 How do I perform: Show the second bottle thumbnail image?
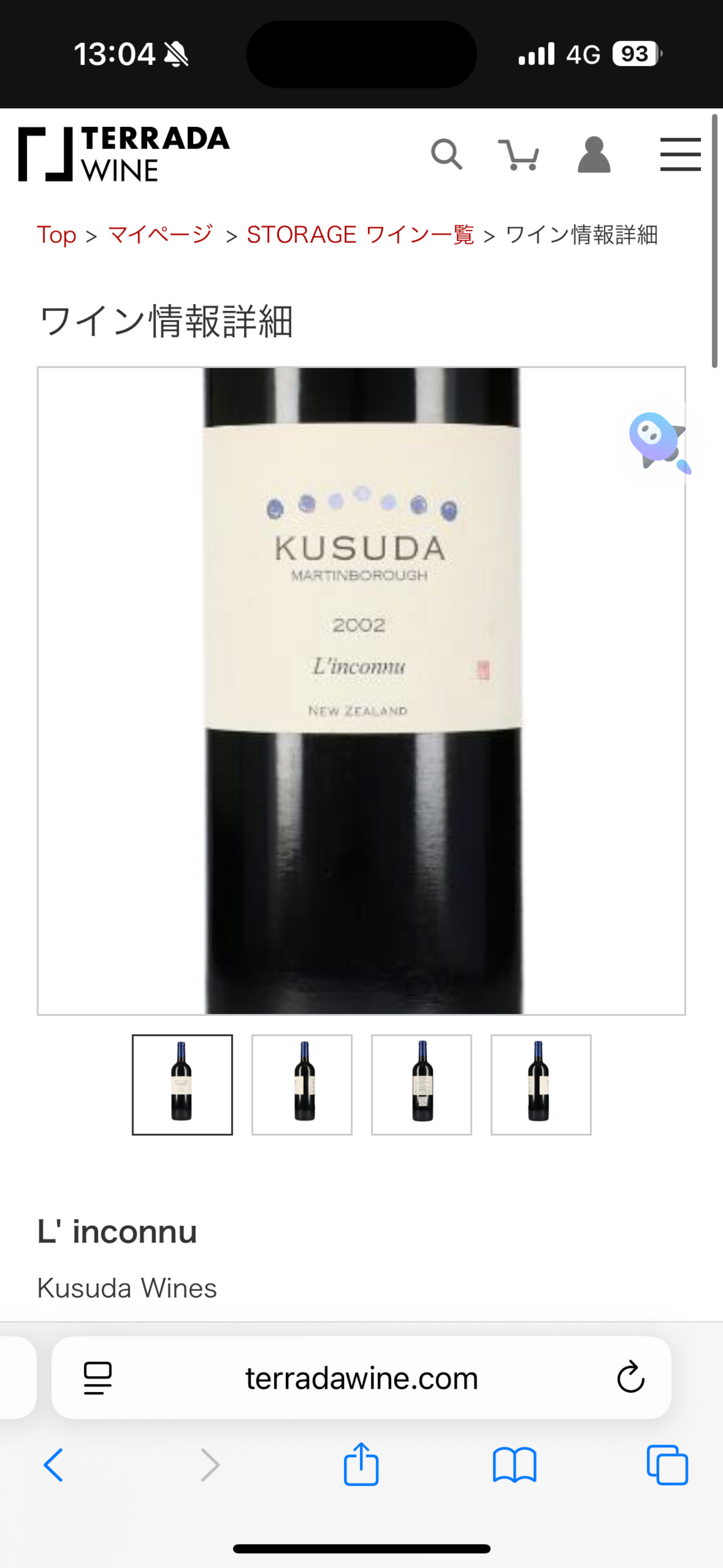pos(302,1085)
